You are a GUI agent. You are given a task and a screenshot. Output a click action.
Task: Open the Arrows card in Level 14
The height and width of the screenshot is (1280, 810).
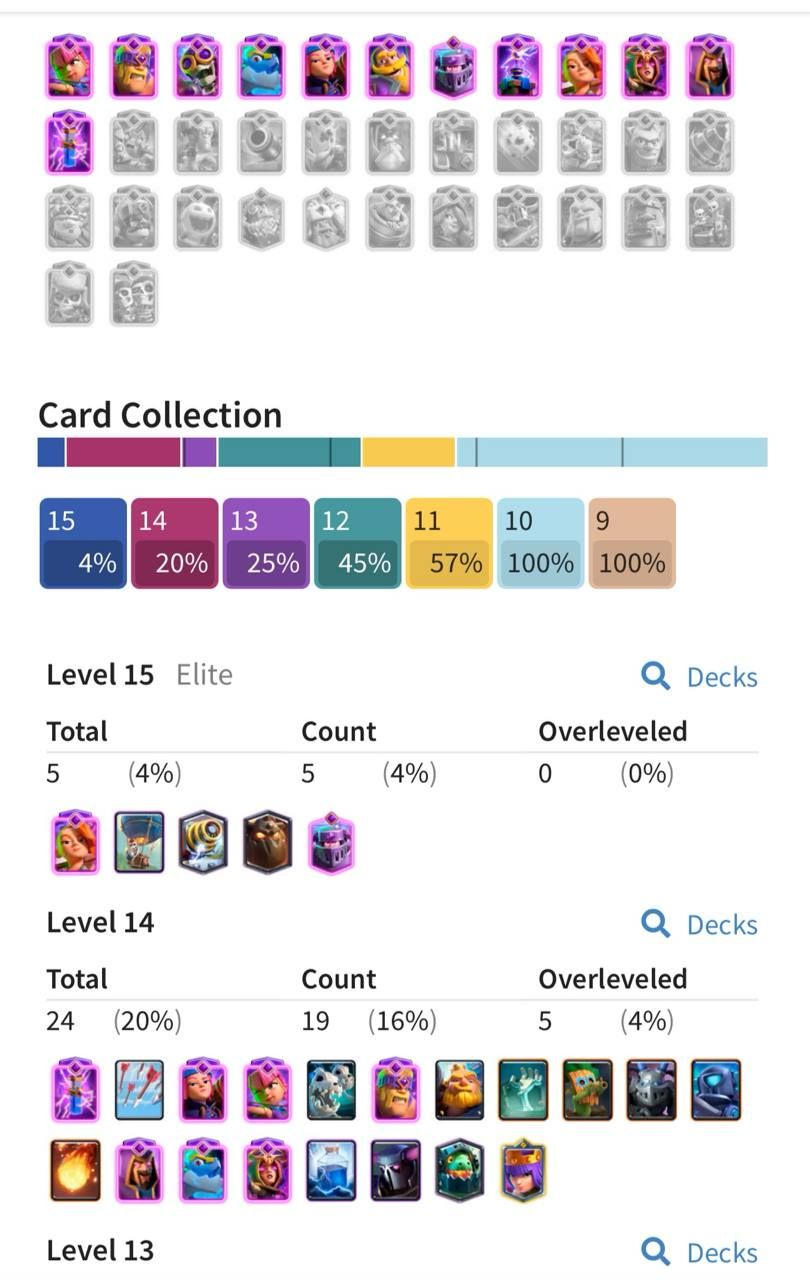(x=139, y=1090)
